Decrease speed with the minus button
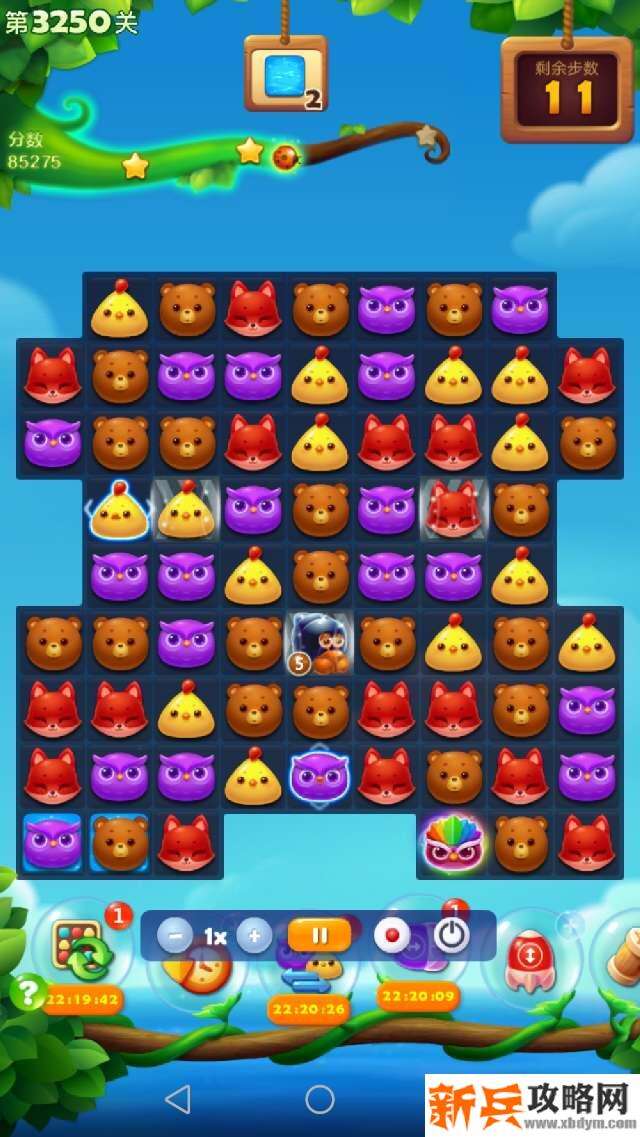This screenshot has height=1137, width=640. pyautogui.click(x=175, y=936)
